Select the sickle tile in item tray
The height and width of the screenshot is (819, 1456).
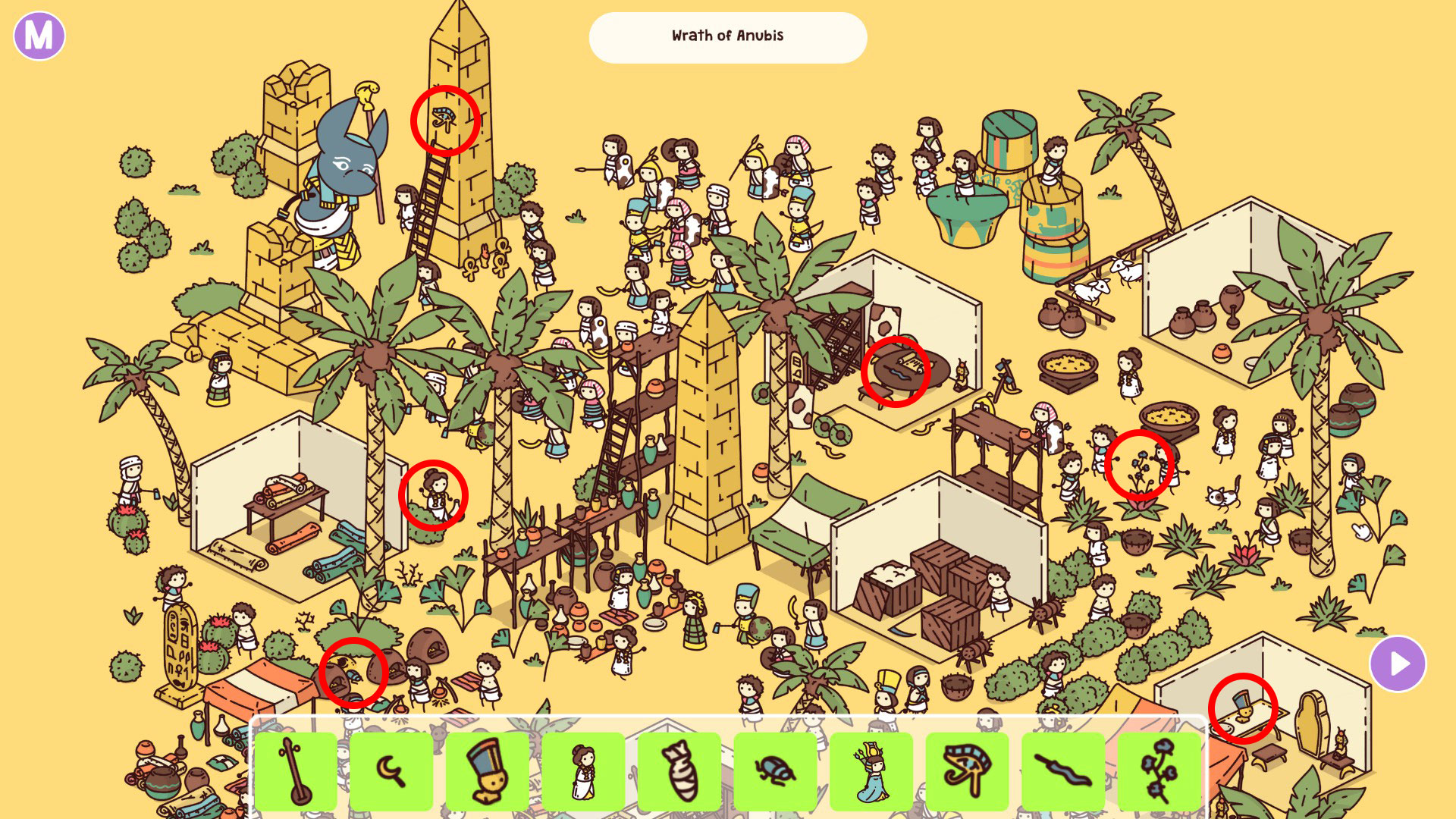391,771
